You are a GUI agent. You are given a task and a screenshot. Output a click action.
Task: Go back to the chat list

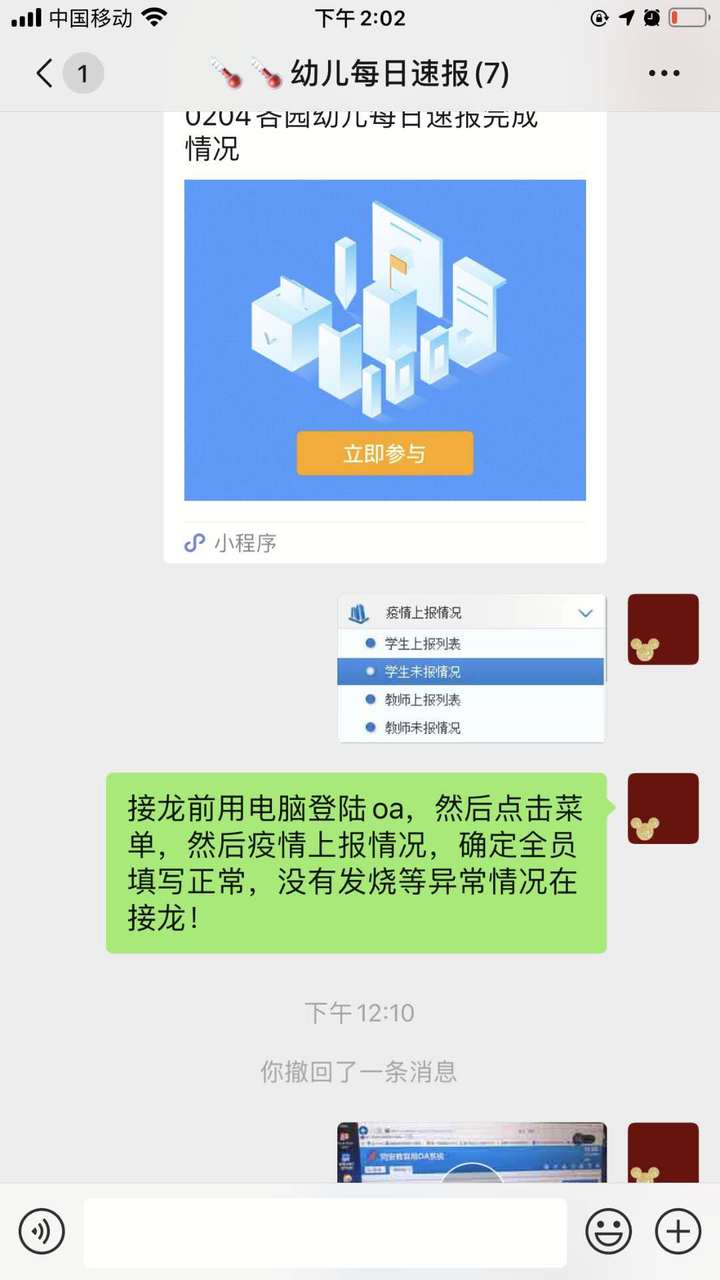tap(44, 73)
